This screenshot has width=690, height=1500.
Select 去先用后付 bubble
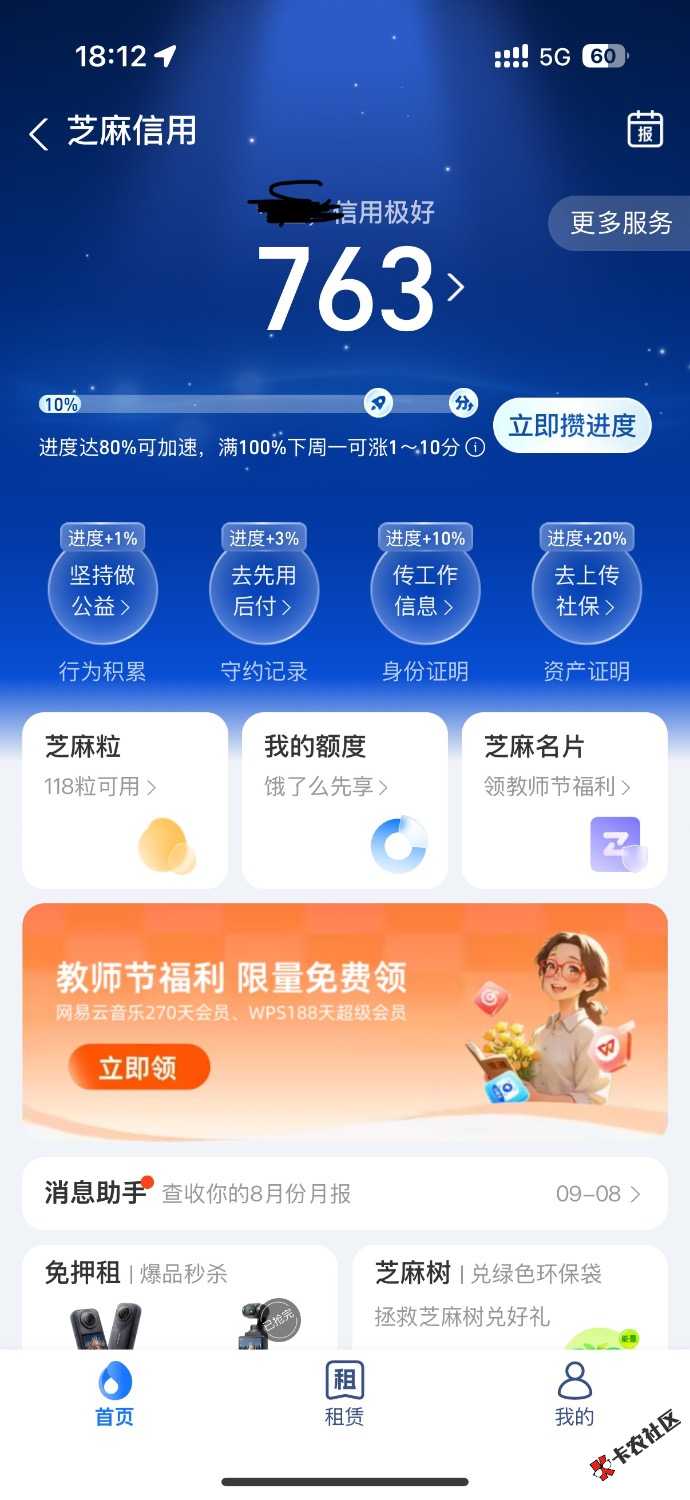point(264,590)
